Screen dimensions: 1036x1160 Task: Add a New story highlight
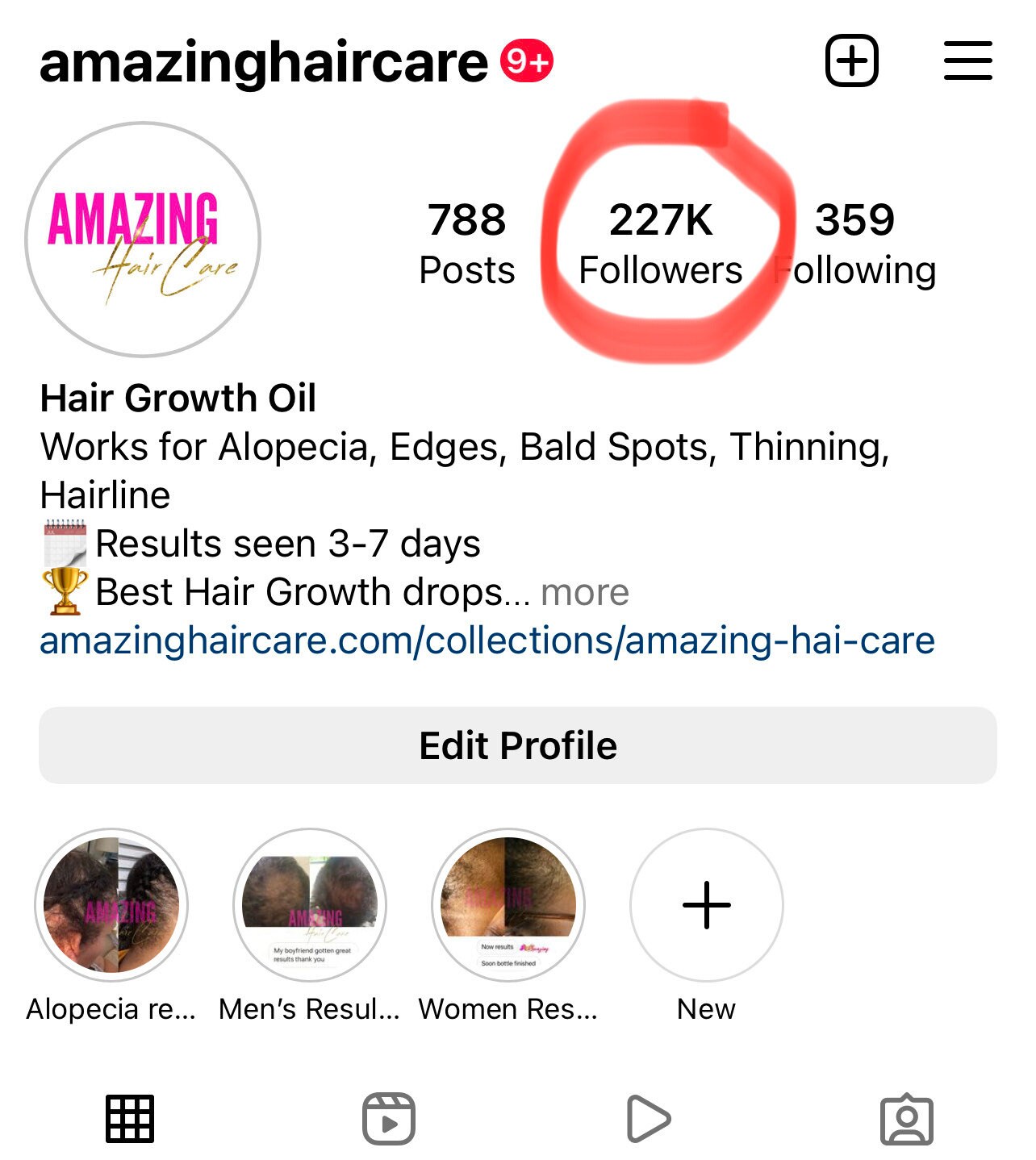pyautogui.click(x=706, y=905)
